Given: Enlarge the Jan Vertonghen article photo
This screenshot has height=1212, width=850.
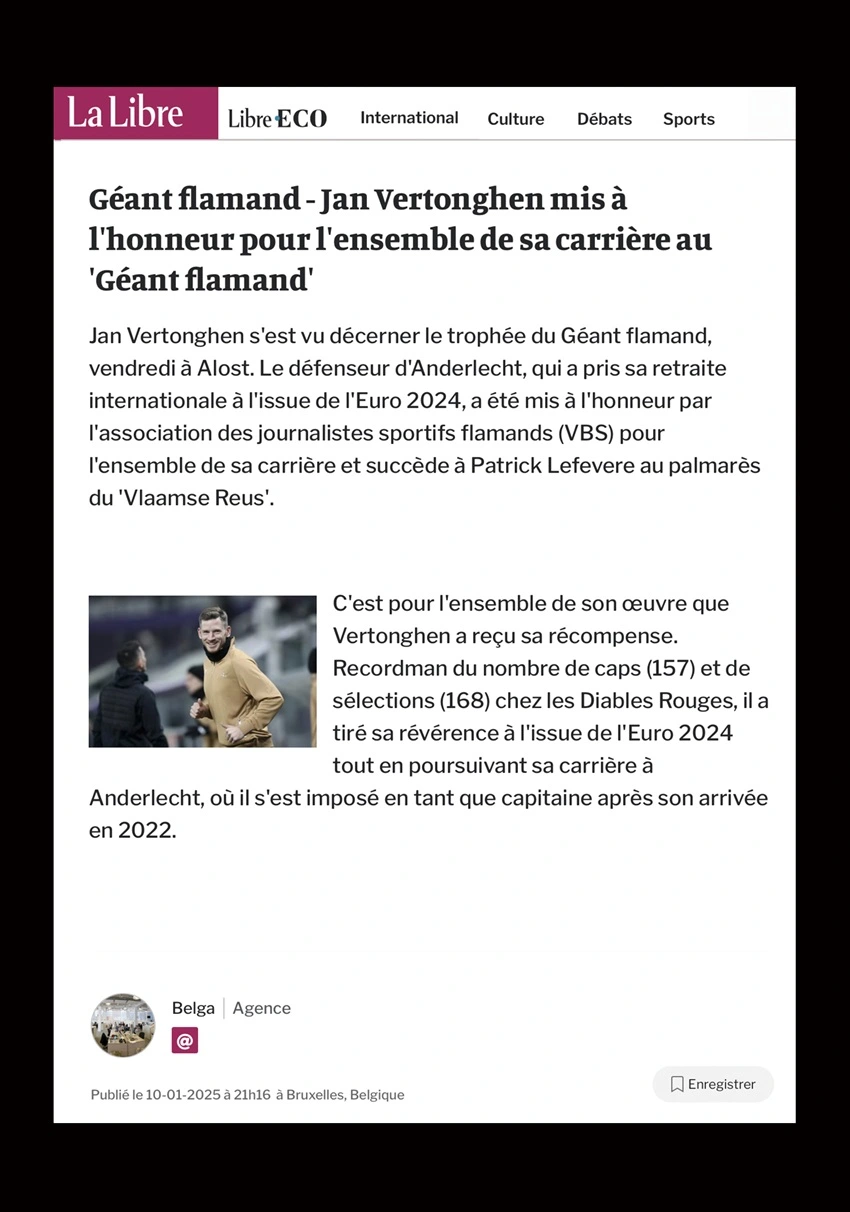Looking at the screenshot, I should (202, 671).
